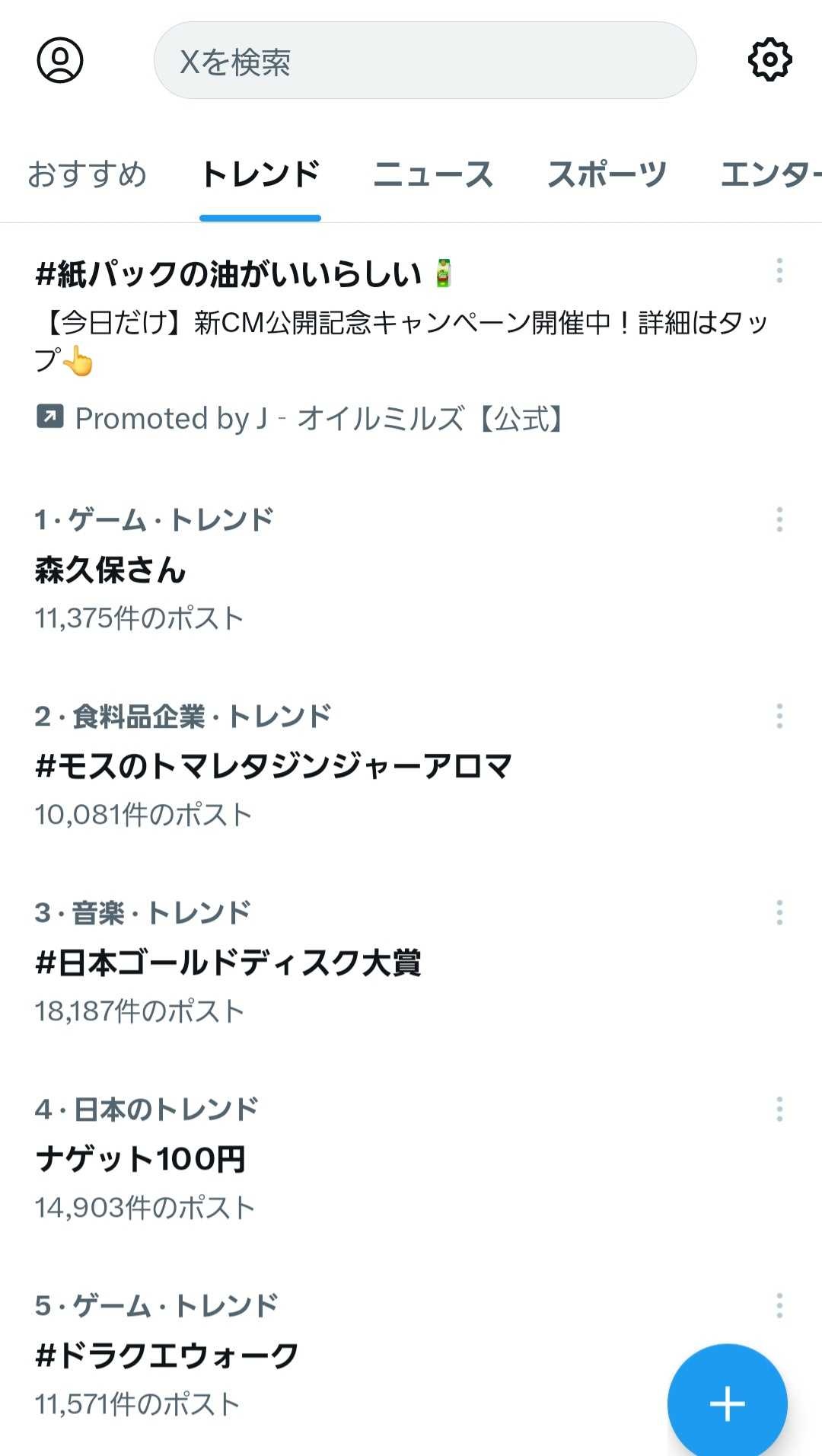
Task: Tap the Xを検索 search box
Action: [425, 61]
